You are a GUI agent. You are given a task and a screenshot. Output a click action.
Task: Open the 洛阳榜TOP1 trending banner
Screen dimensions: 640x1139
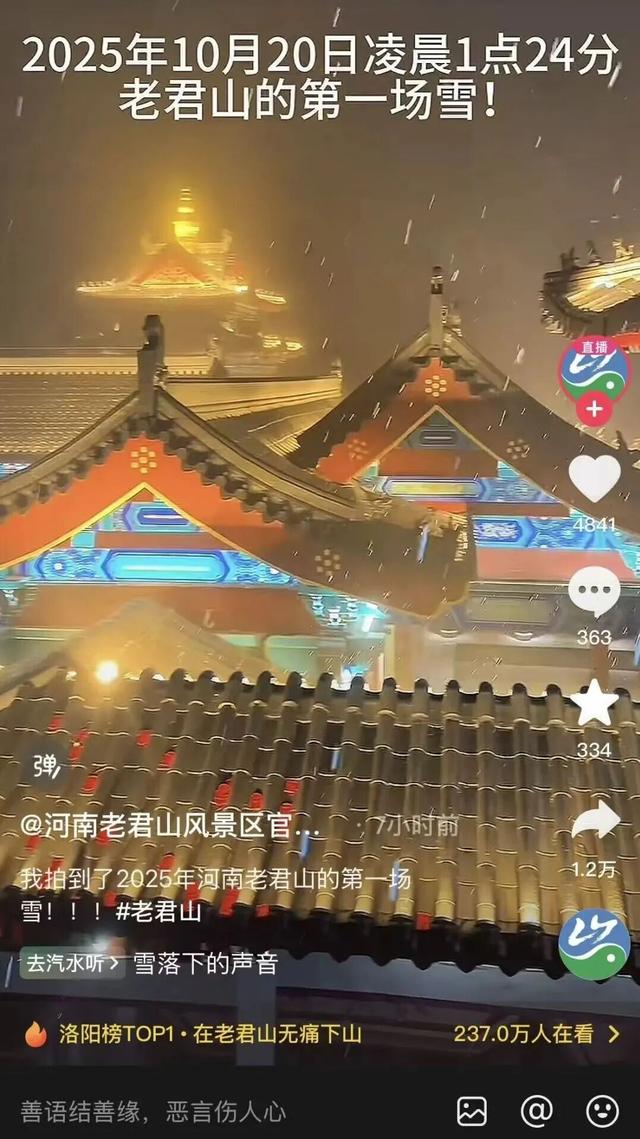(320, 1034)
